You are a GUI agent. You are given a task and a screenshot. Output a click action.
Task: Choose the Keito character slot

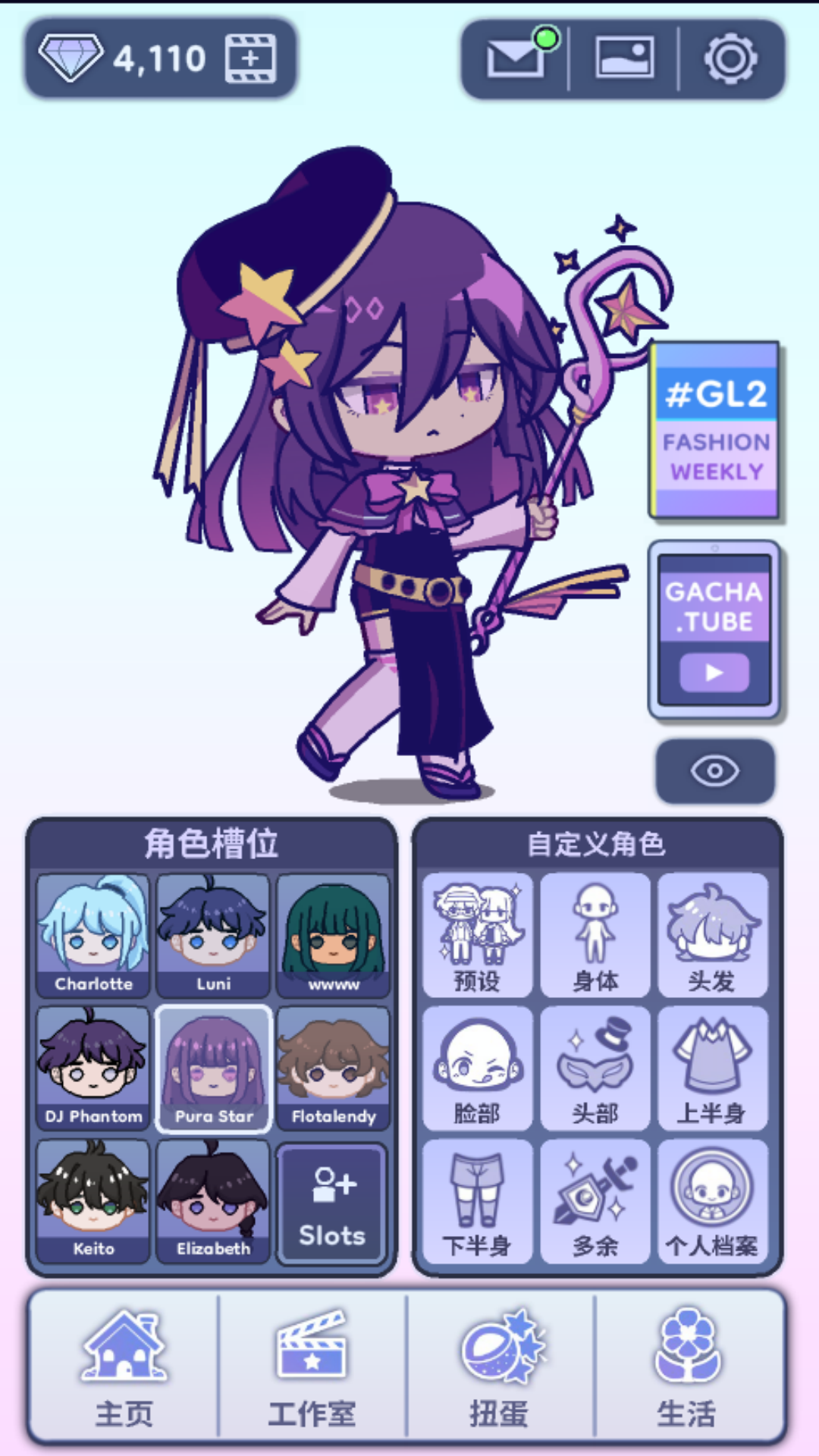pos(93,1200)
